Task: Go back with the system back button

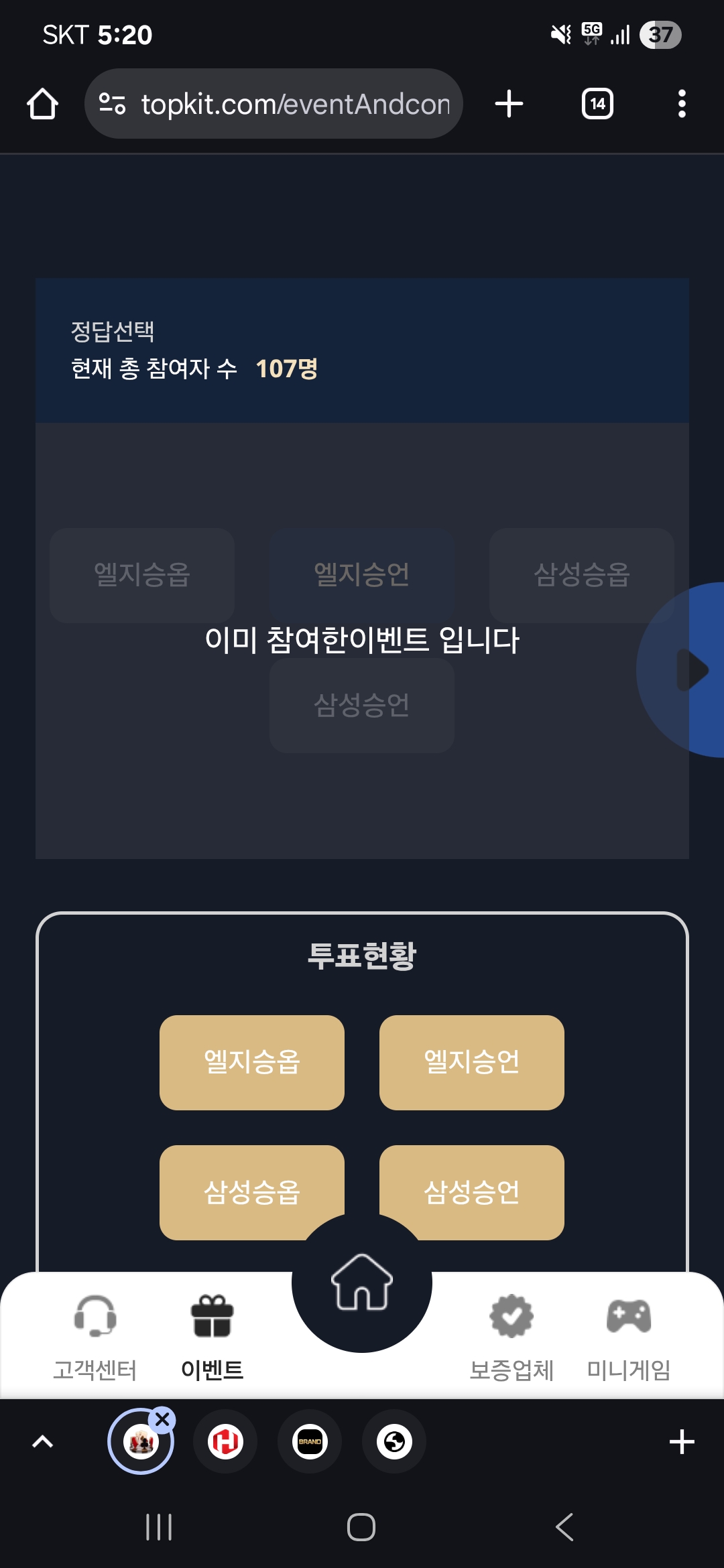Action: [x=564, y=1527]
